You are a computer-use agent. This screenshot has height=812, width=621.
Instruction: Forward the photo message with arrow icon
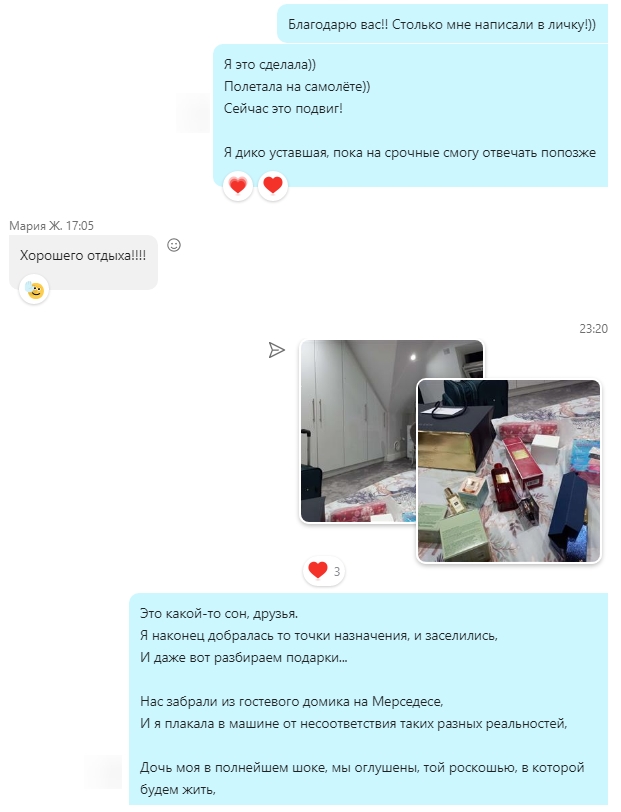click(x=277, y=349)
